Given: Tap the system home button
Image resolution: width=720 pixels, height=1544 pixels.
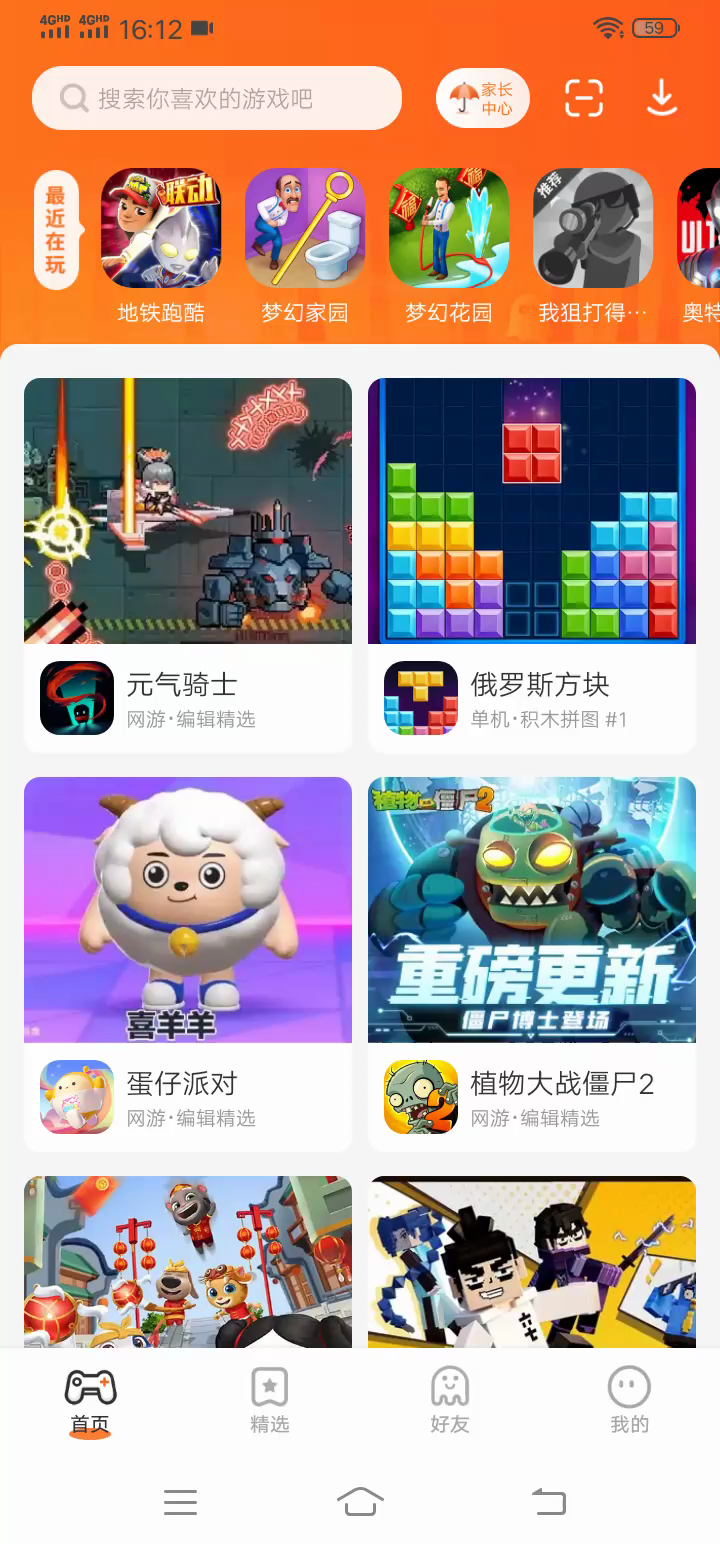Looking at the screenshot, I should [360, 1501].
